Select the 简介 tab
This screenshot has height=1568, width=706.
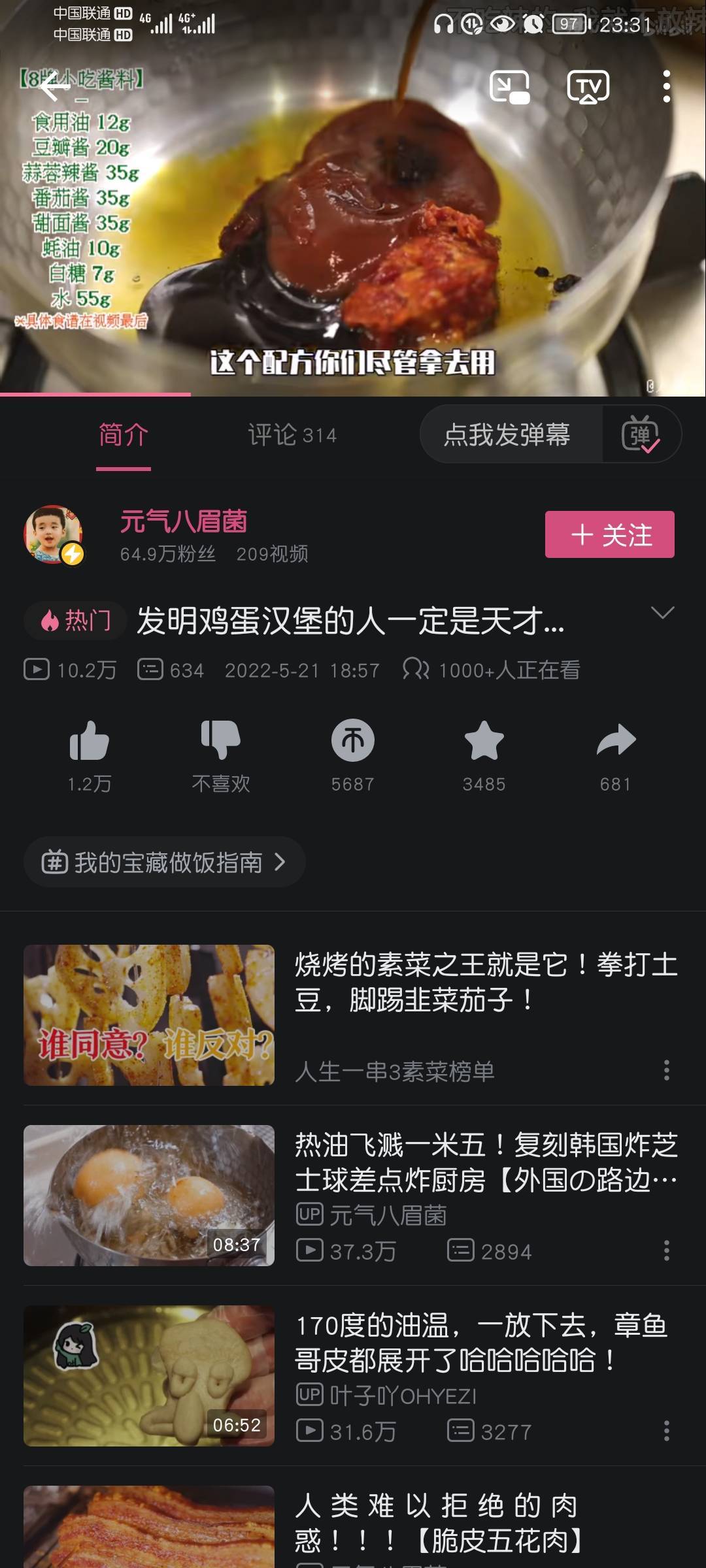(x=124, y=435)
